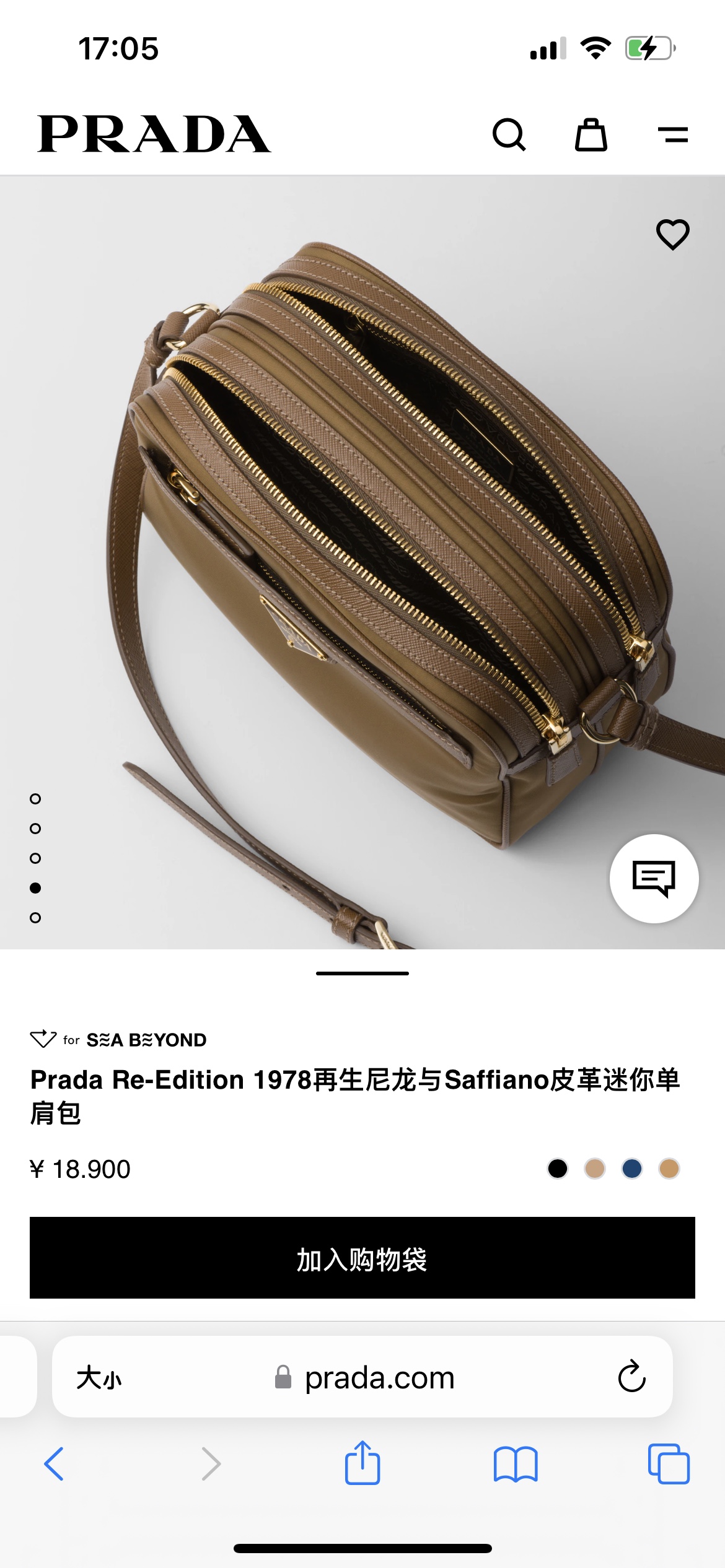The width and height of the screenshot is (725, 1568).
Task: Select the beige color swatch
Action: [595, 1169]
